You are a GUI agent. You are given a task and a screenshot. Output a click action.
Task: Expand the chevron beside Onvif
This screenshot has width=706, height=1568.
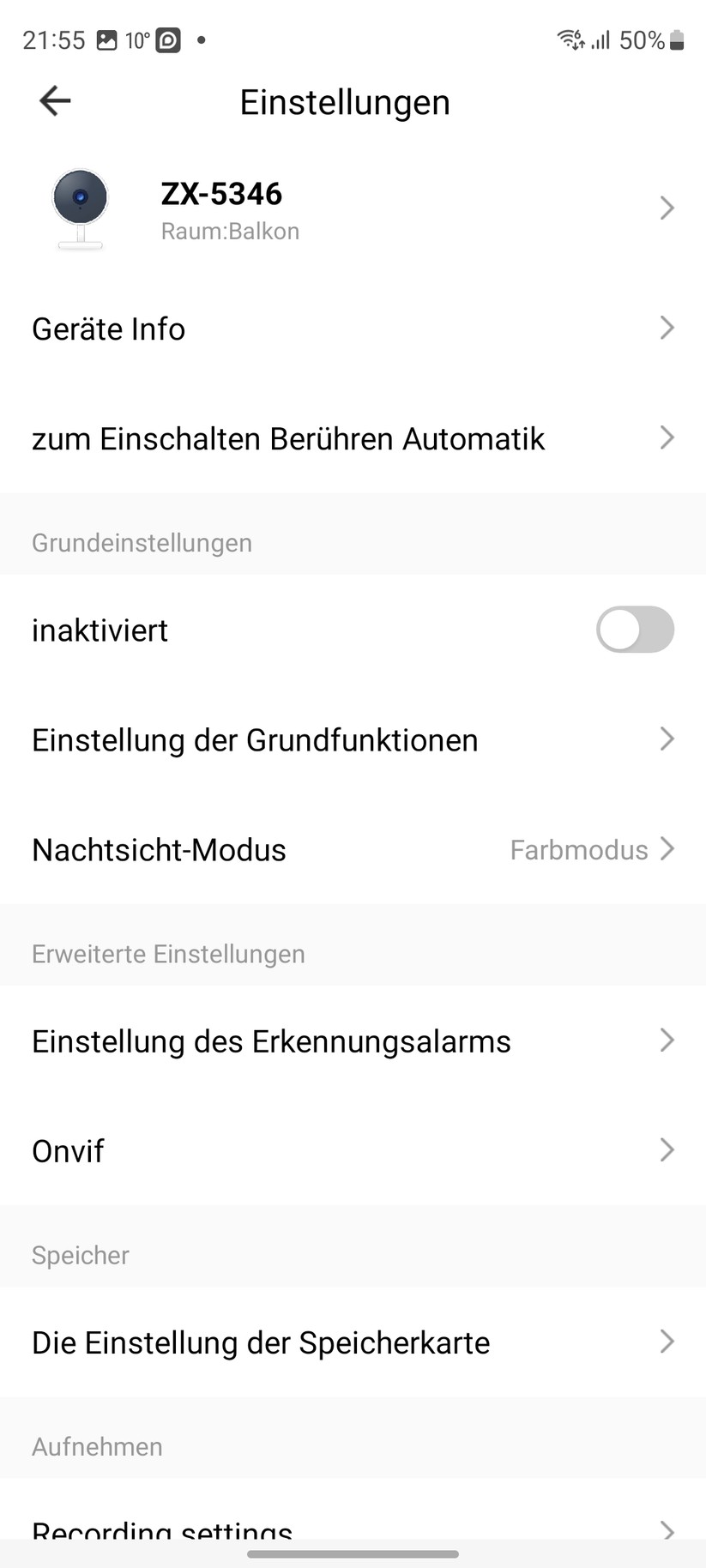(x=667, y=1150)
